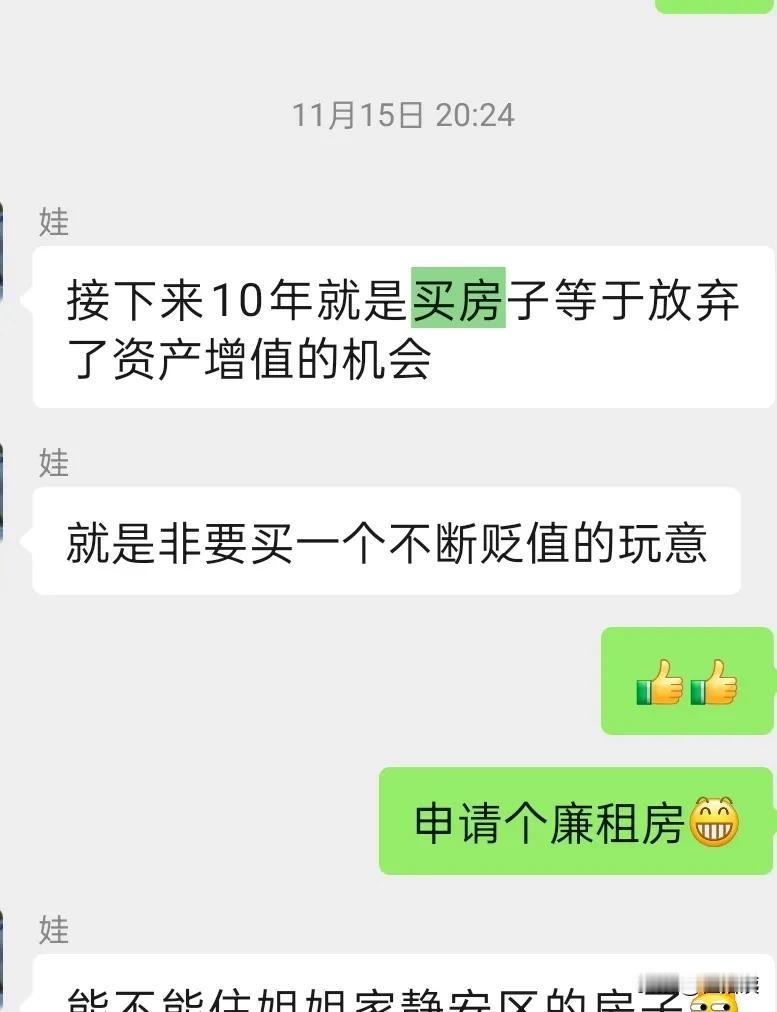Click the 申请个廉租房 green bubble

[x=575, y=819]
